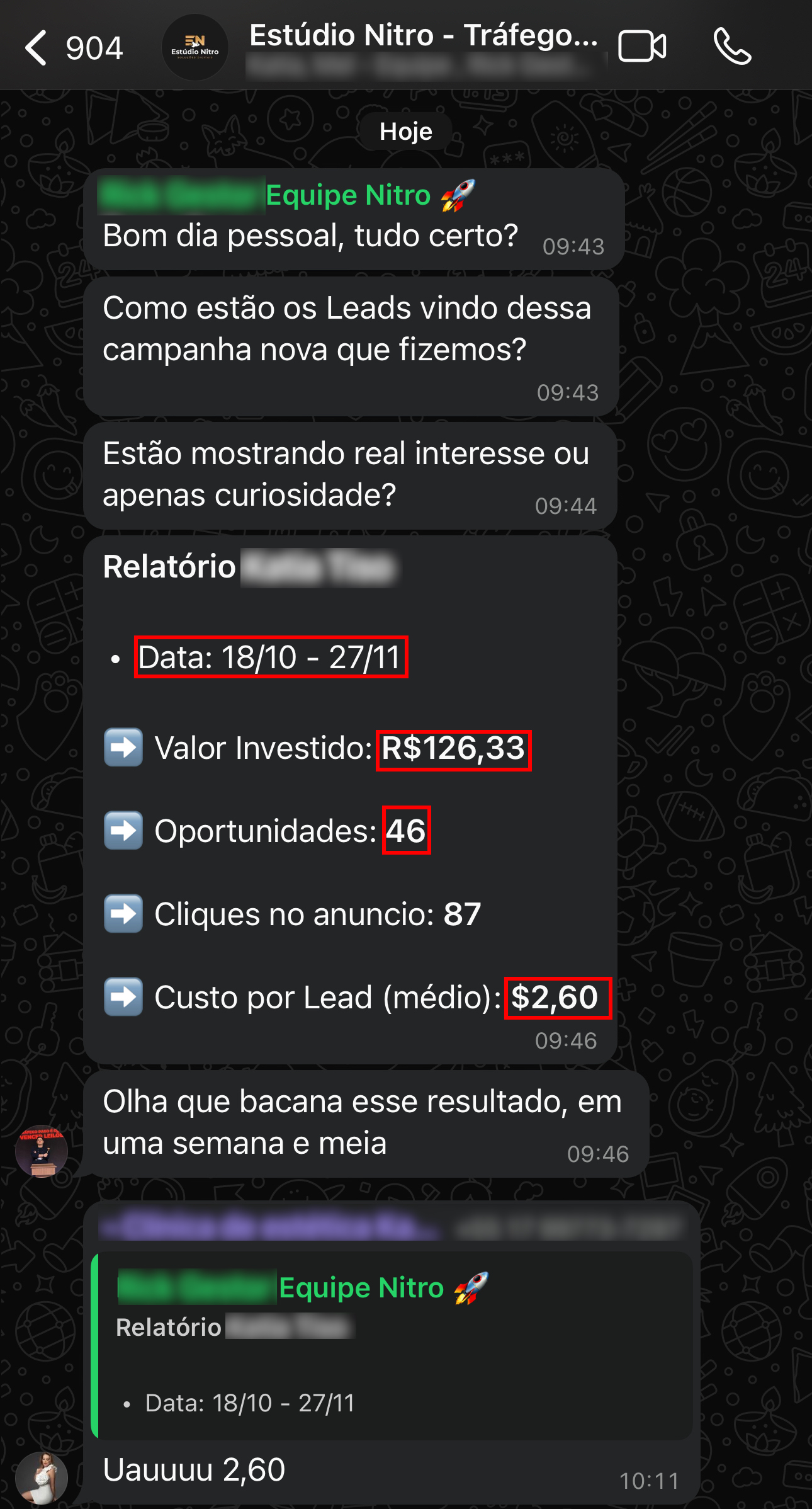812x1509 pixels.
Task: Start a video call with the group
Action: coord(642,47)
